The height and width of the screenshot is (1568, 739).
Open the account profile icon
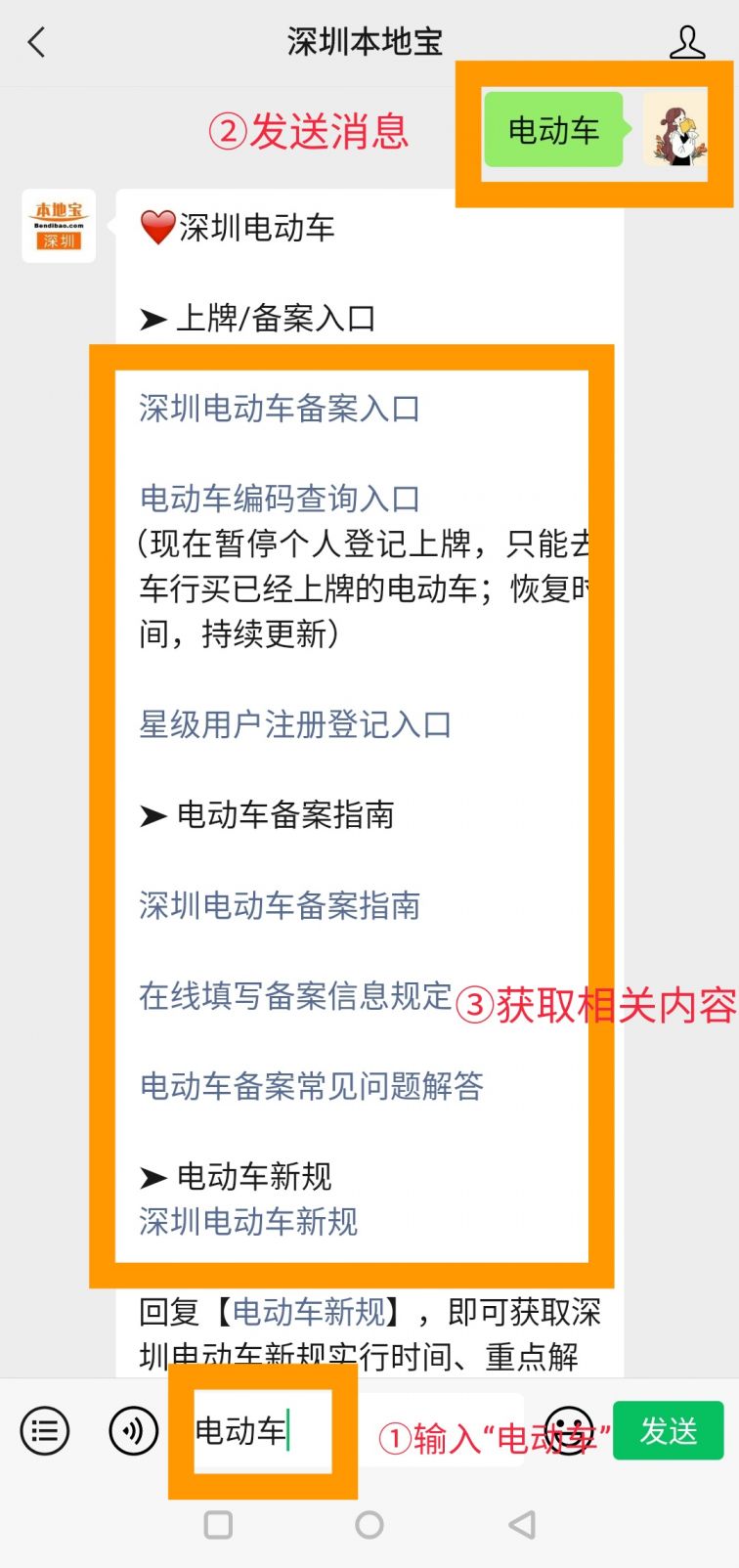coord(687,42)
